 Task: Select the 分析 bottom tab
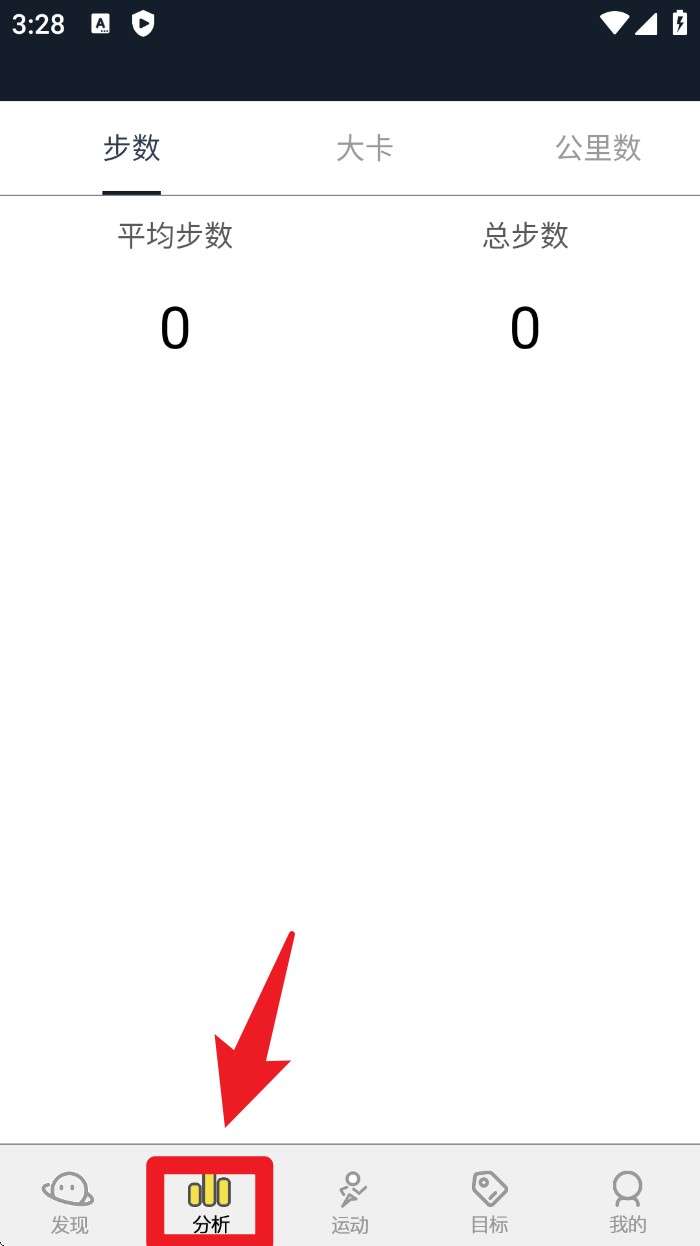210,1202
